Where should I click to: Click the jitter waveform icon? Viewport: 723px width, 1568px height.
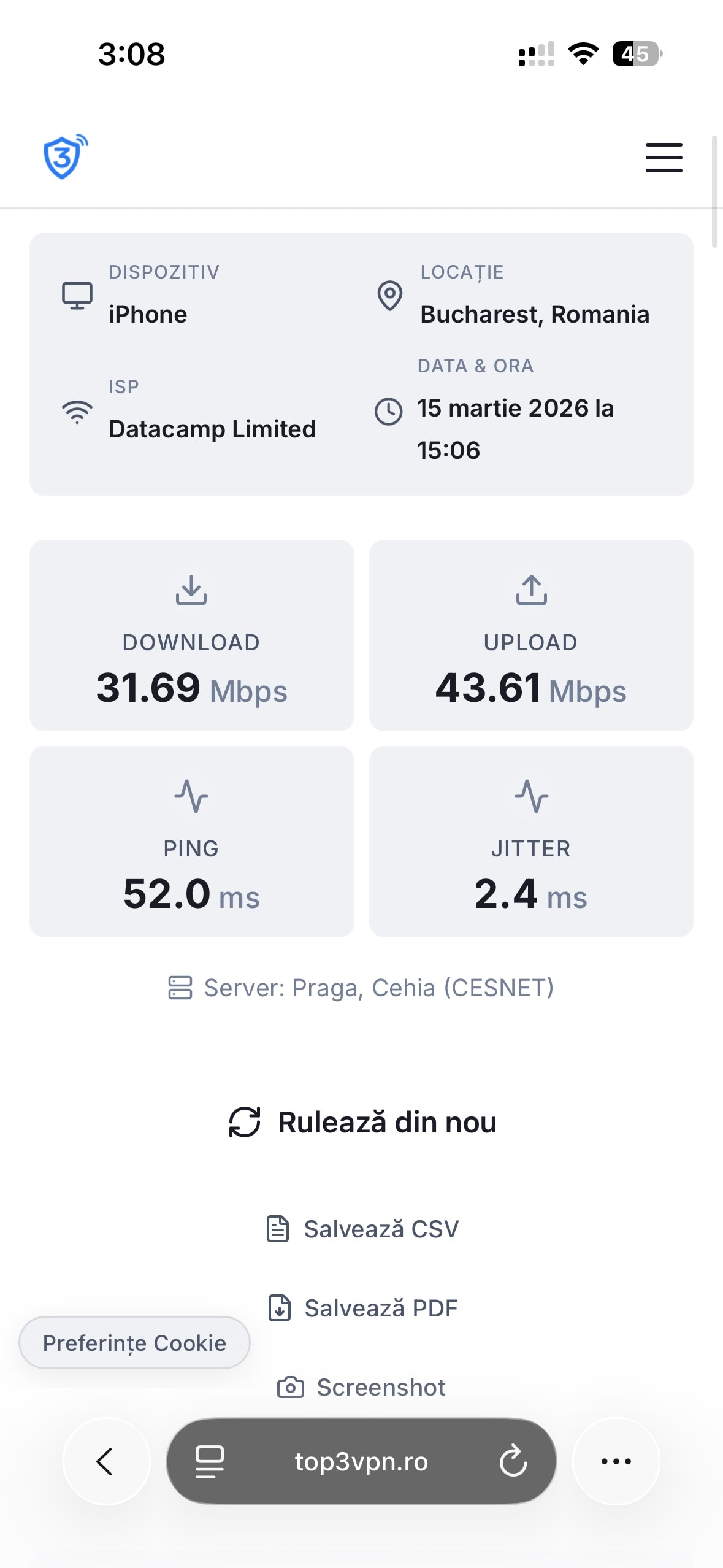coord(530,796)
